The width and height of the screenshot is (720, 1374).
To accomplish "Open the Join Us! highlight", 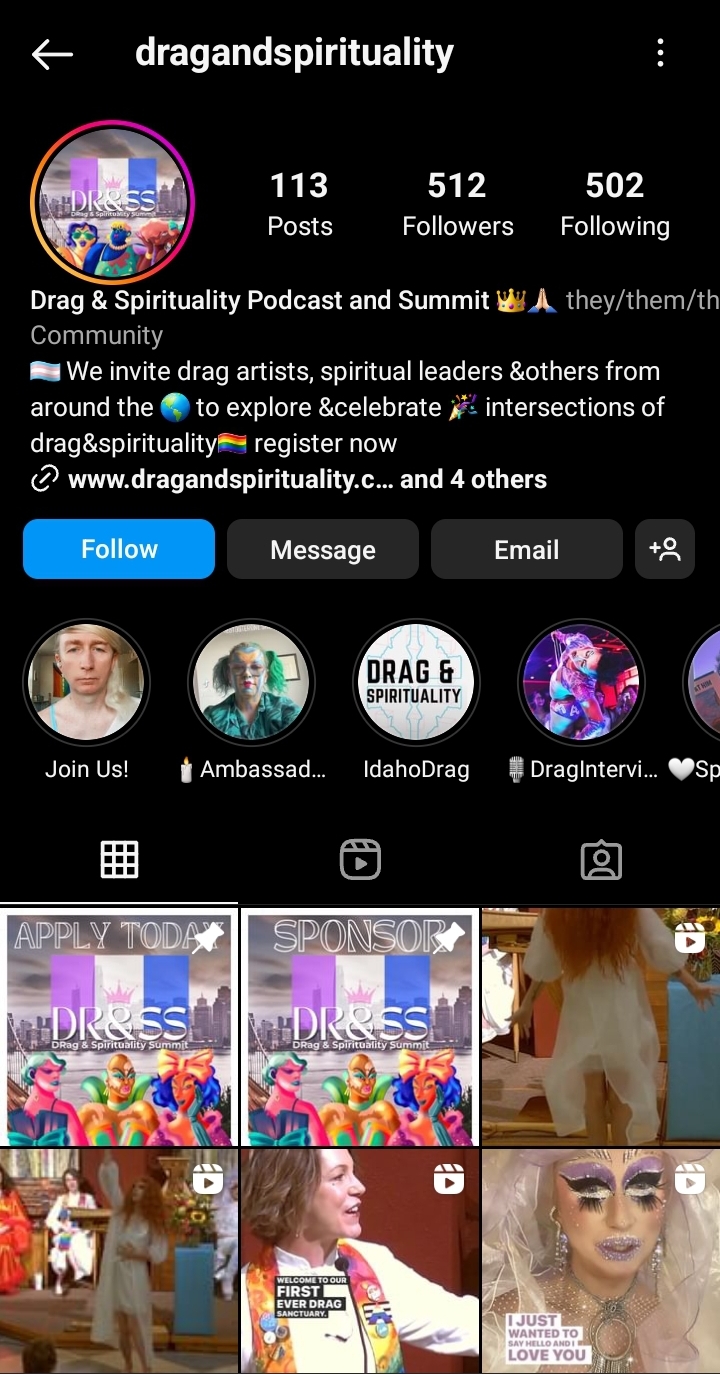I will click(x=87, y=683).
